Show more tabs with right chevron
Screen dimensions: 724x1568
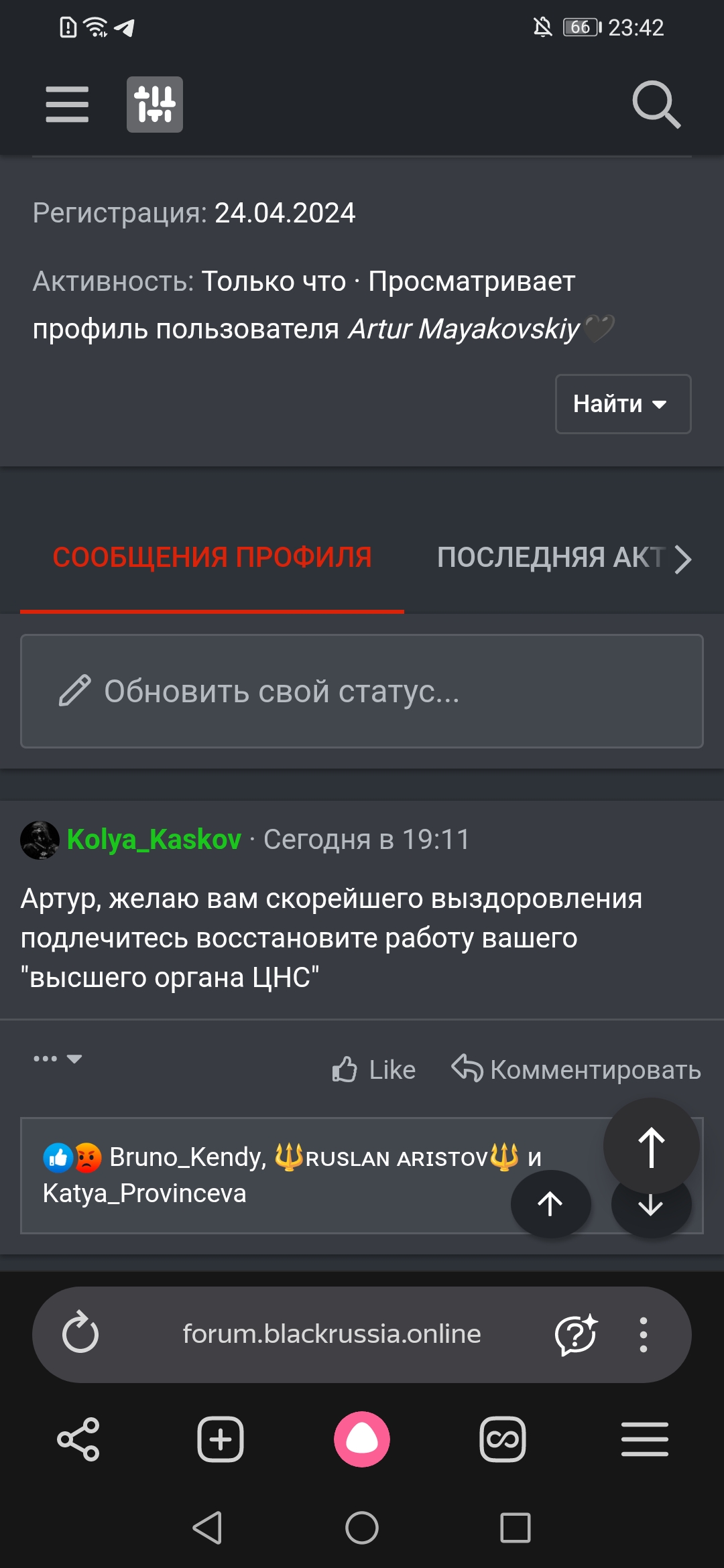[x=682, y=560]
